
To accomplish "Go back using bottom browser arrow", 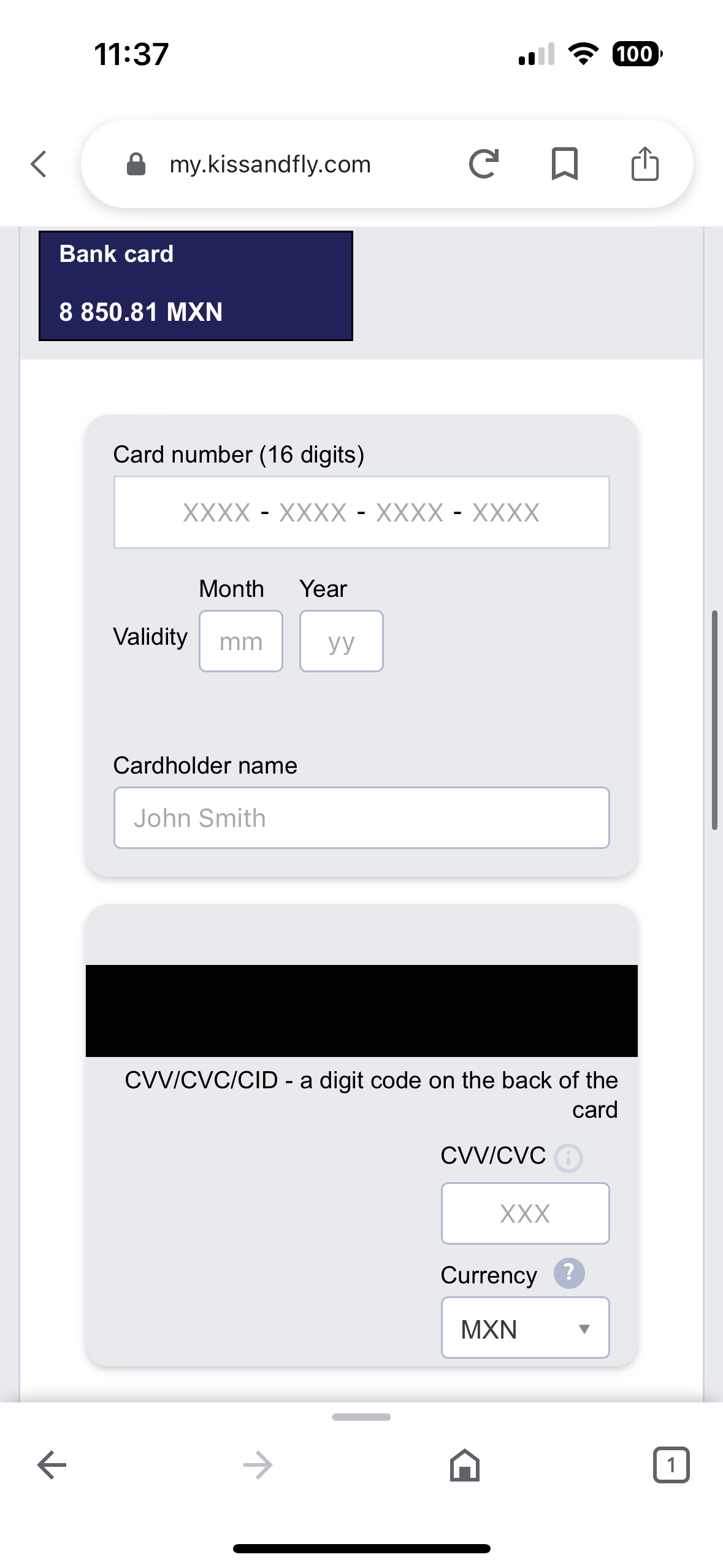I will click(52, 1465).
